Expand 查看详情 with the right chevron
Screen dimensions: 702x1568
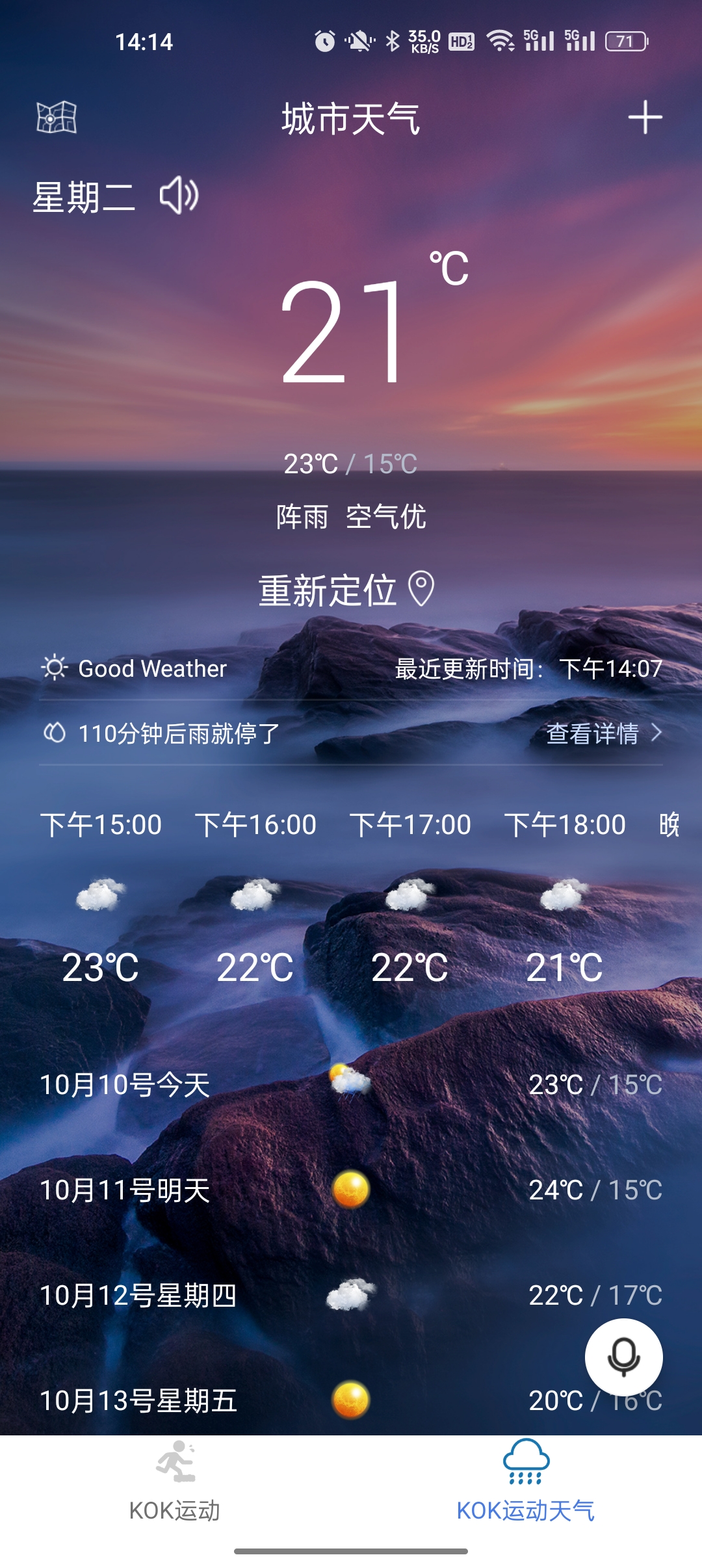click(x=658, y=734)
